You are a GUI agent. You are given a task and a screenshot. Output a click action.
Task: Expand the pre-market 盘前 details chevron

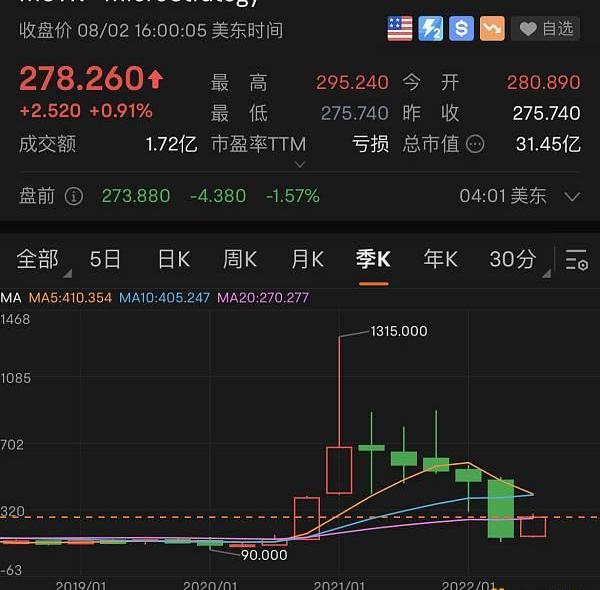coord(573,196)
